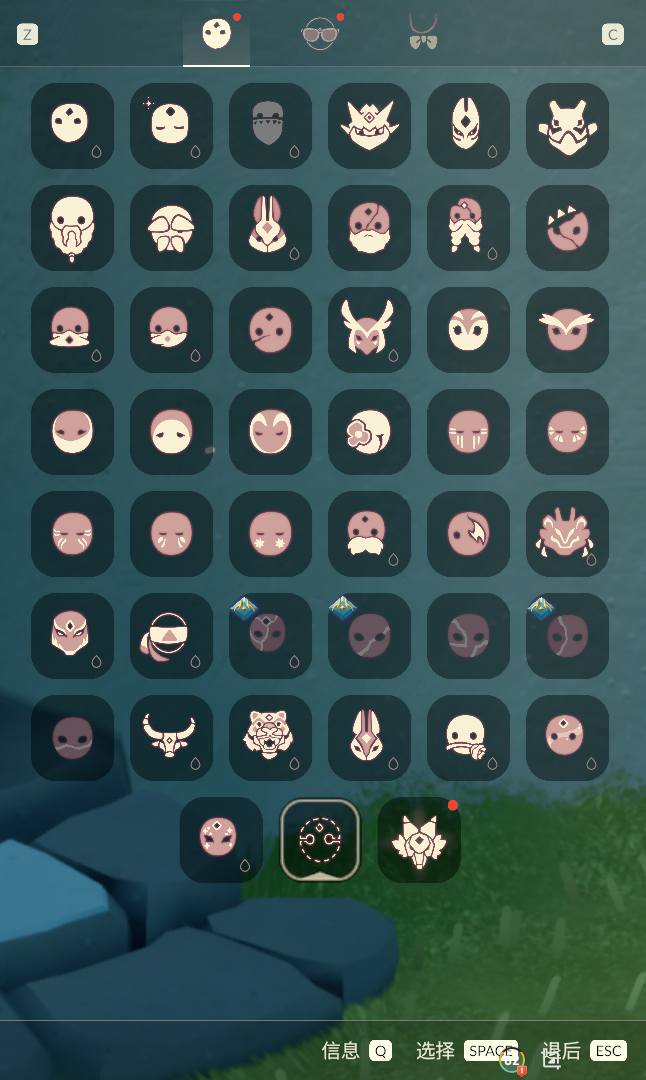Switch to the sunglasses accessory tab
The height and width of the screenshot is (1080, 646).
coord(320,34)
